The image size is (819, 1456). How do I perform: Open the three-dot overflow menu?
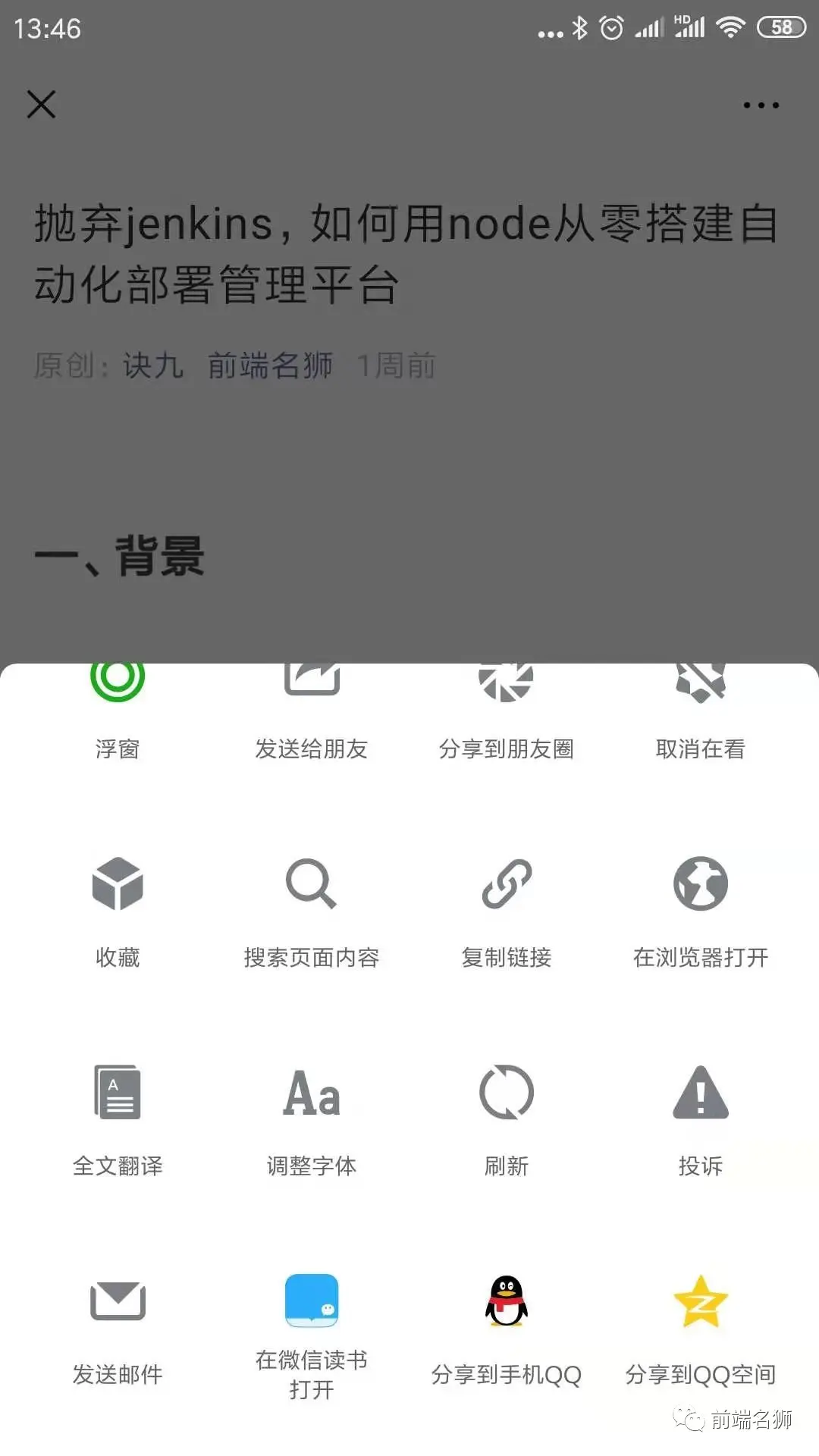point(761,105)
